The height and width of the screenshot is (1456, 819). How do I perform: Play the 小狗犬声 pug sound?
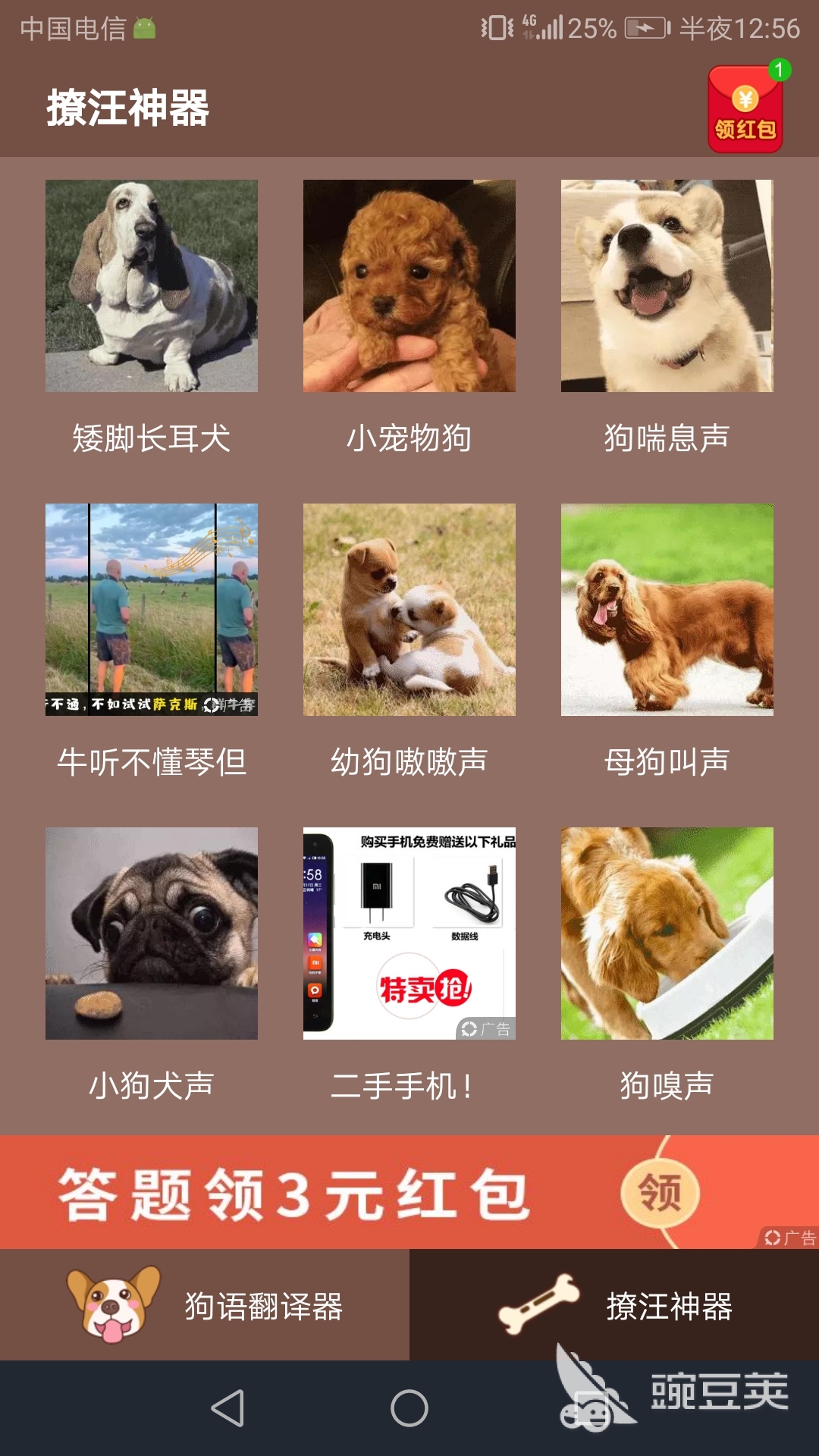click(x=152, y=934)
